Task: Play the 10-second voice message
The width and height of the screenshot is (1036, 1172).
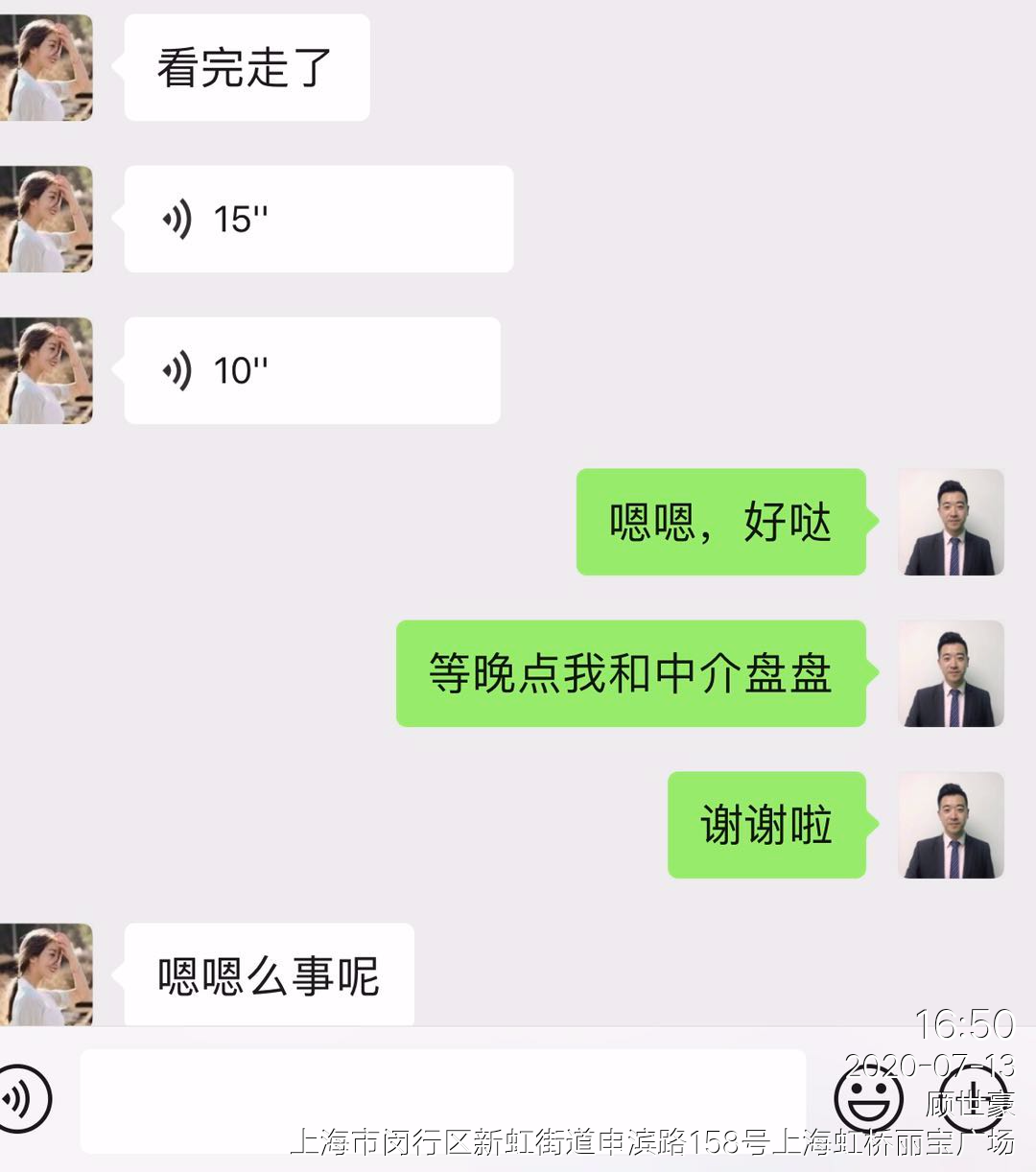Action: pyautogui.click(x=312, y=370)
